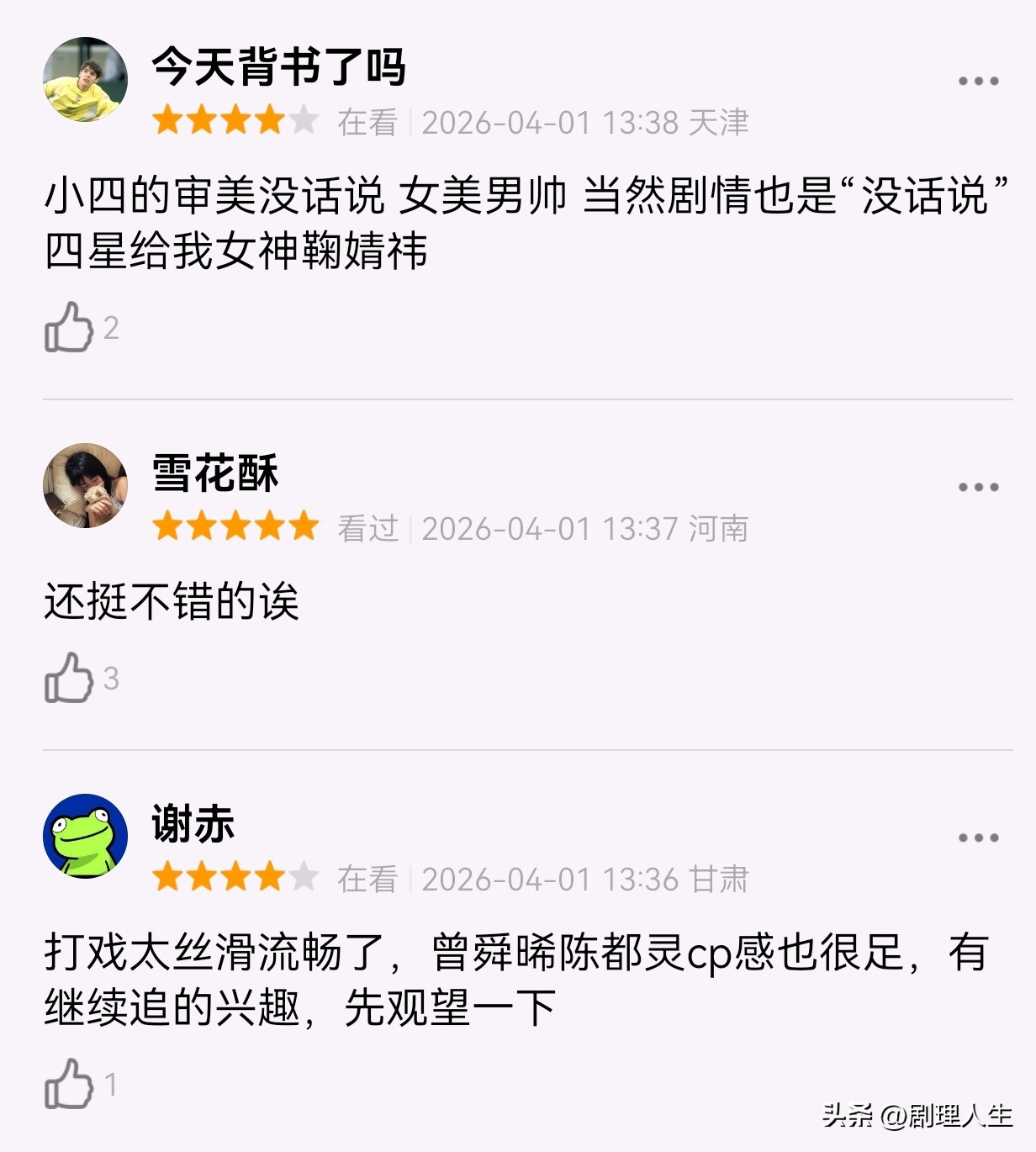Open more options on 雪花酥's review

coord(978,488)
